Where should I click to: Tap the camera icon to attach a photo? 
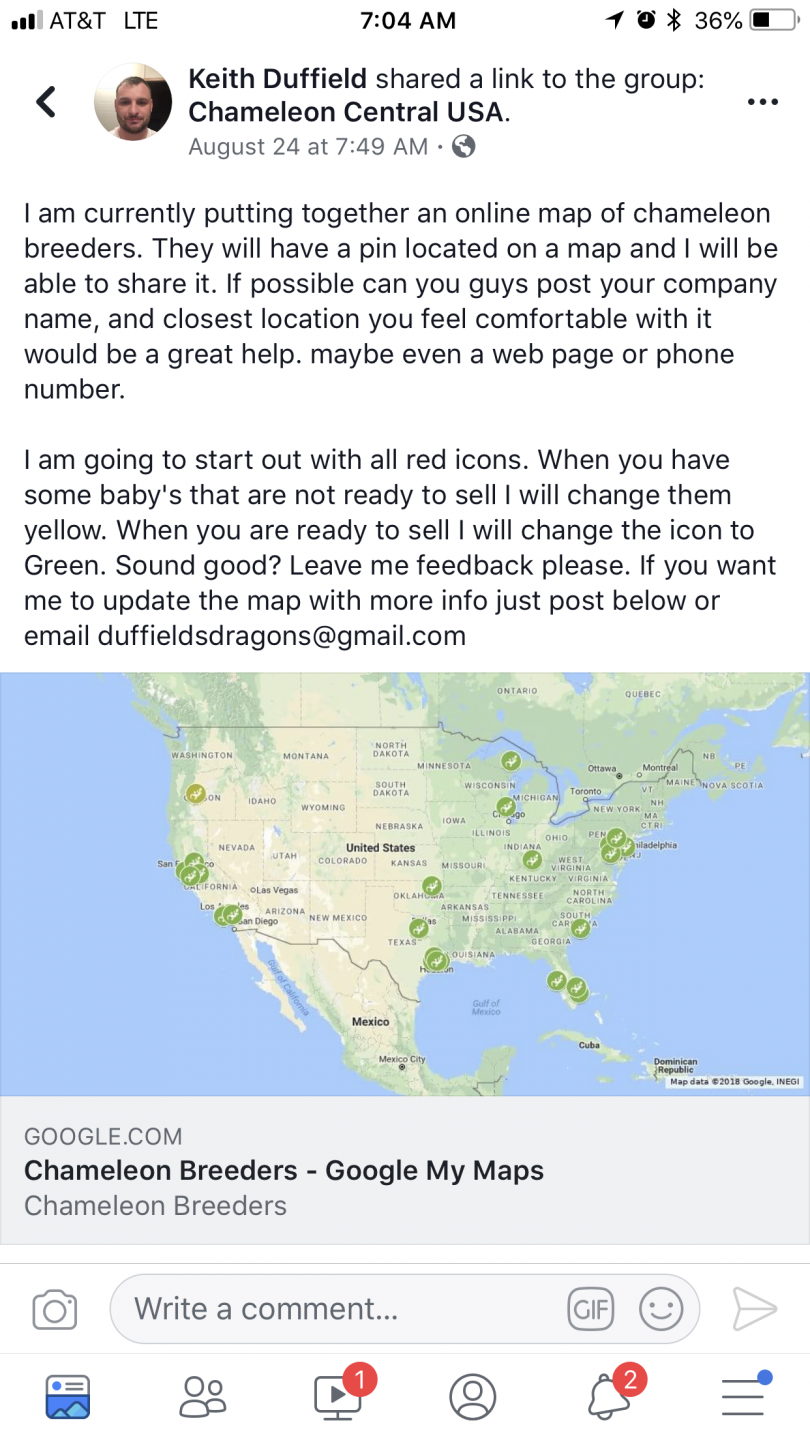tap(55, 1308)
